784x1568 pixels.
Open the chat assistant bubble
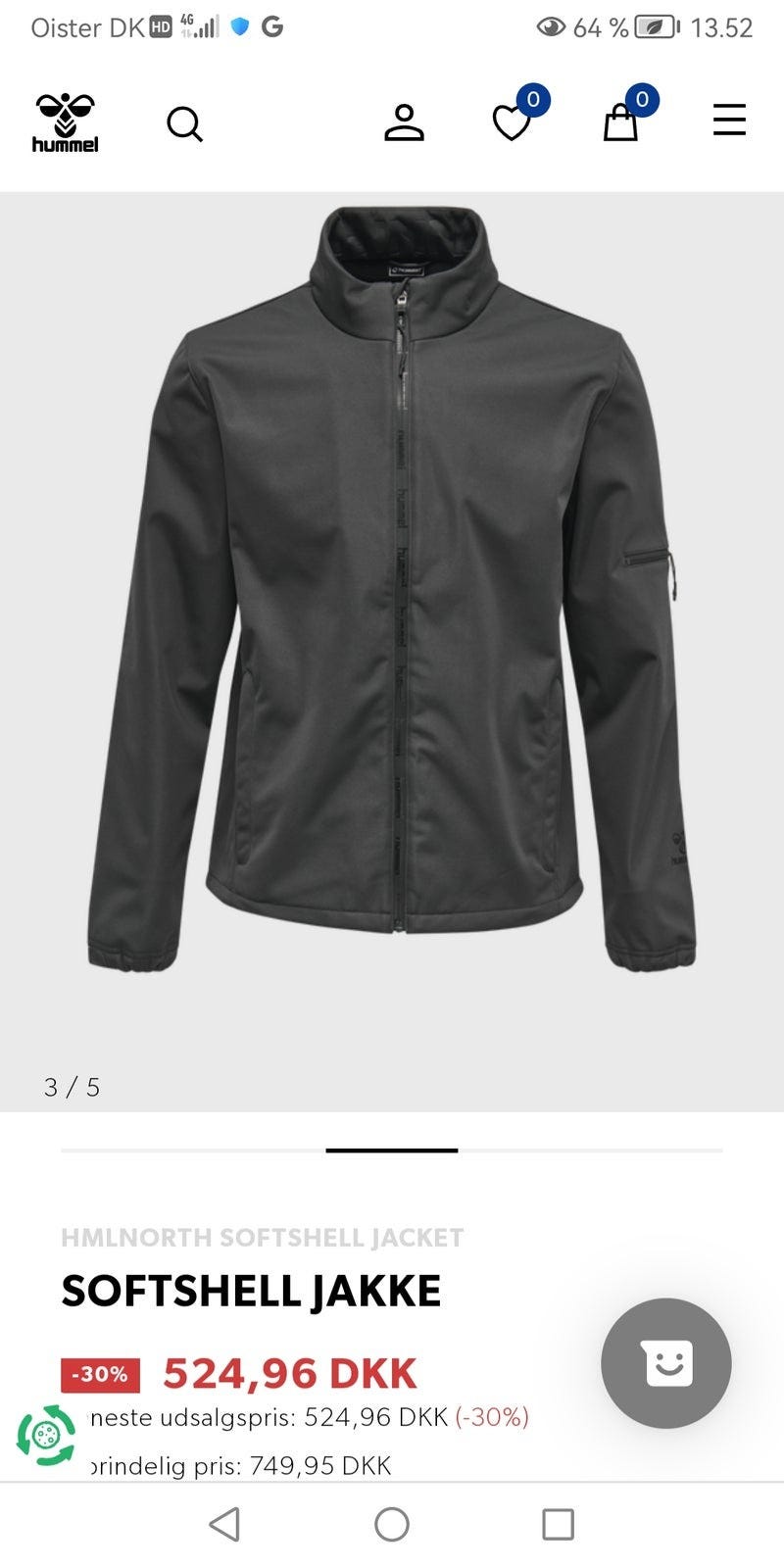(666, 1363)
